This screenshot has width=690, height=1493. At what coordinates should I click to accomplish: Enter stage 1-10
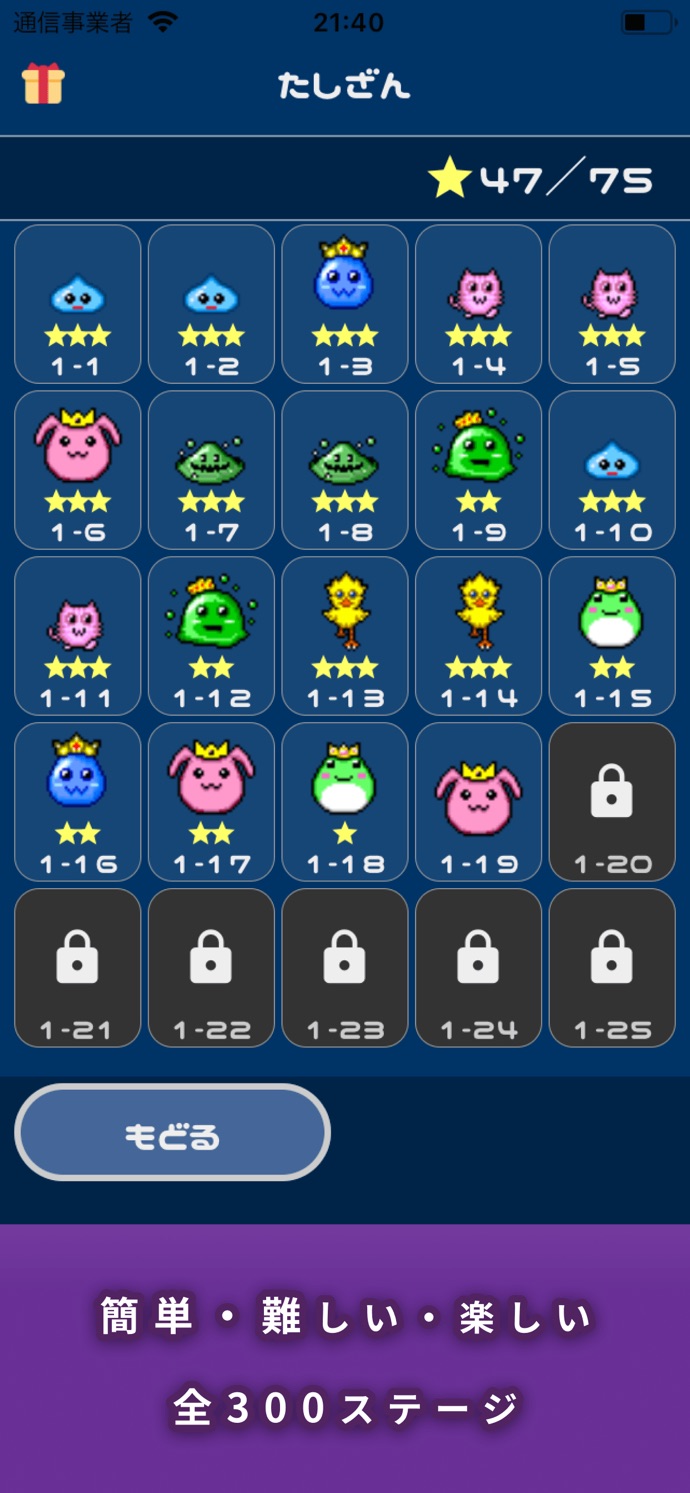pos(611,470)
